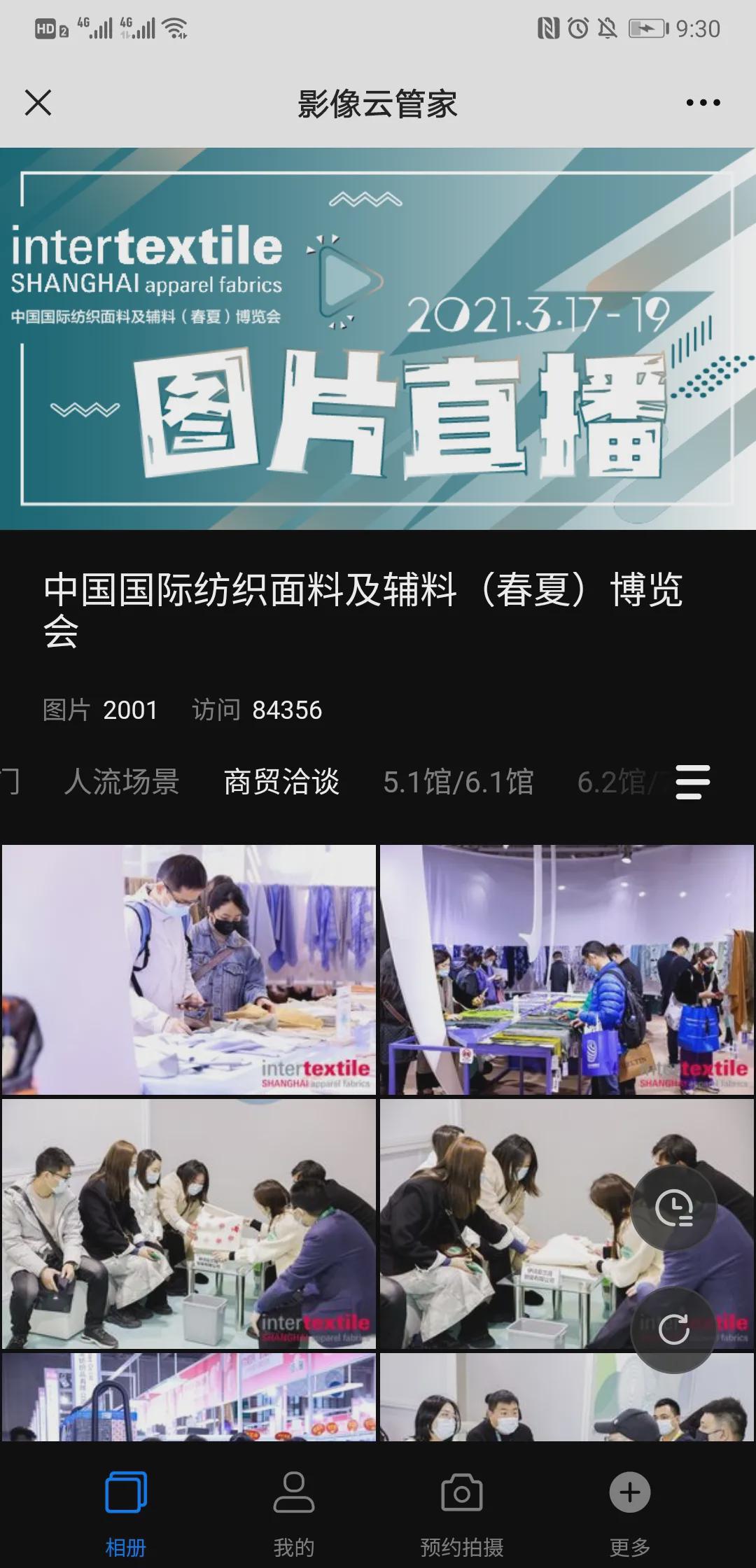The width and height of the screenshot is (756, 1568).
Task: Open the 图片直播 event banner
Action: 378,338
